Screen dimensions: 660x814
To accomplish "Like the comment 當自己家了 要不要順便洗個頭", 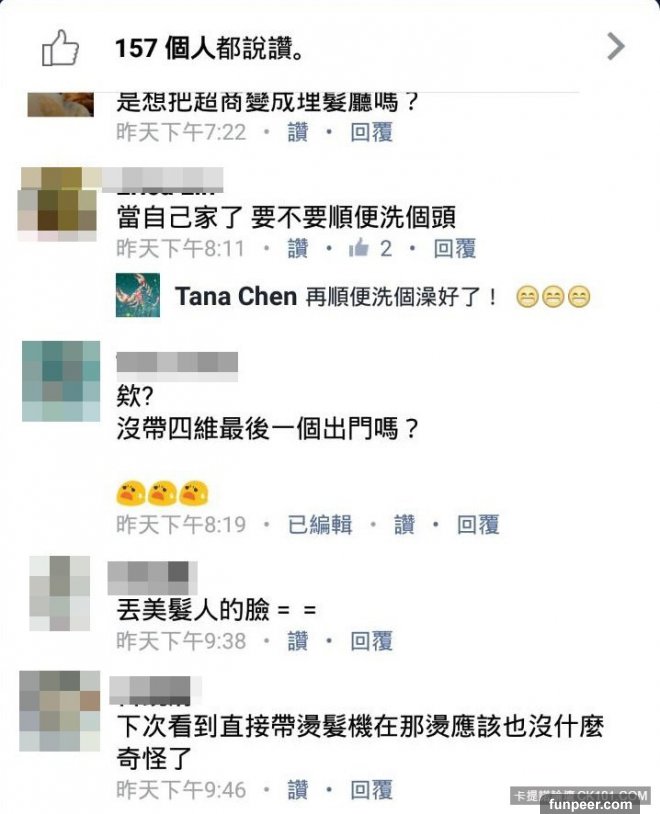I will (298, 248).
